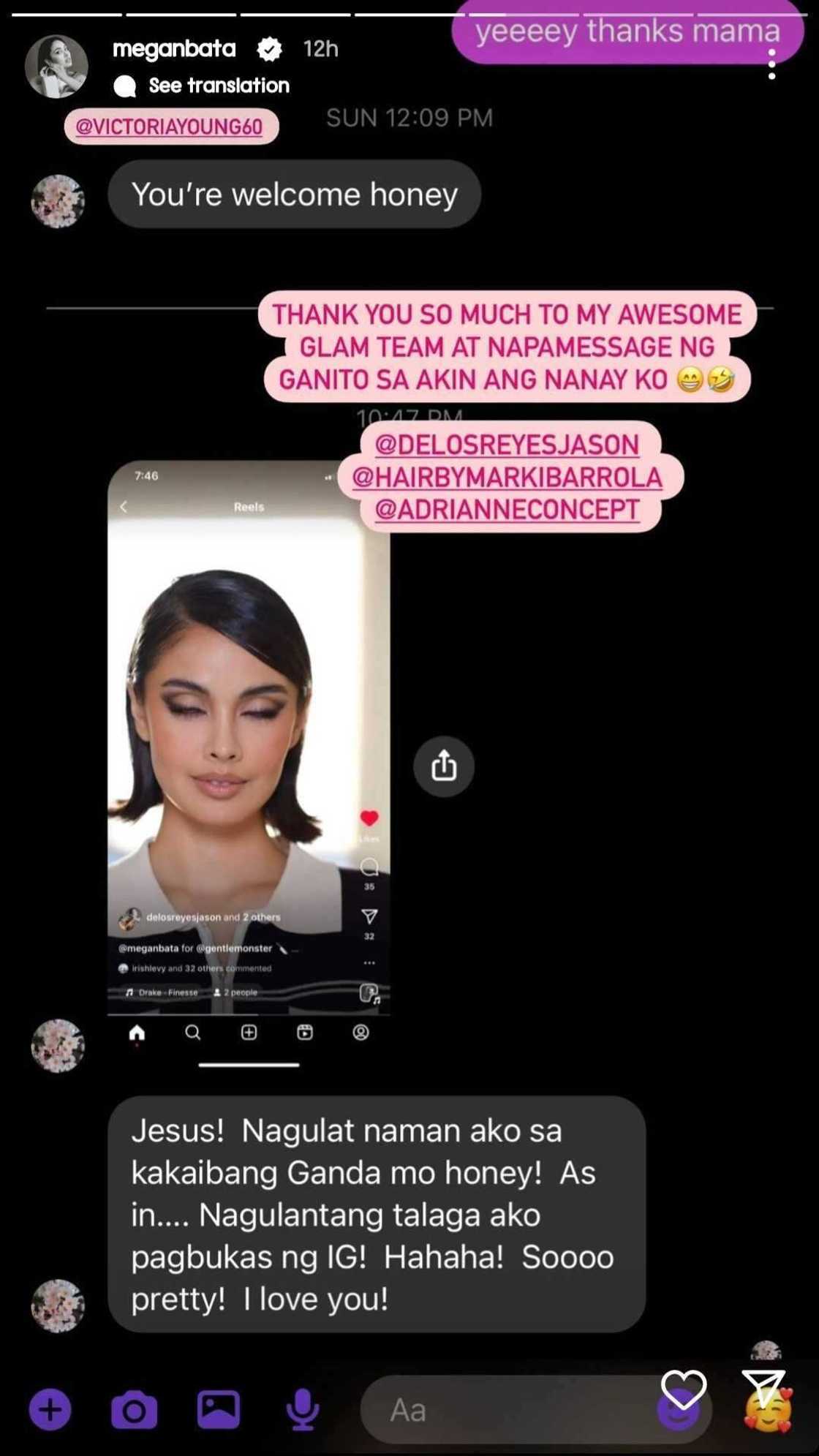Image resolution: width=819 pixels, height=1456 pixels.
Task: Share this story via the send icon
Action: (x=763, y=1387)
